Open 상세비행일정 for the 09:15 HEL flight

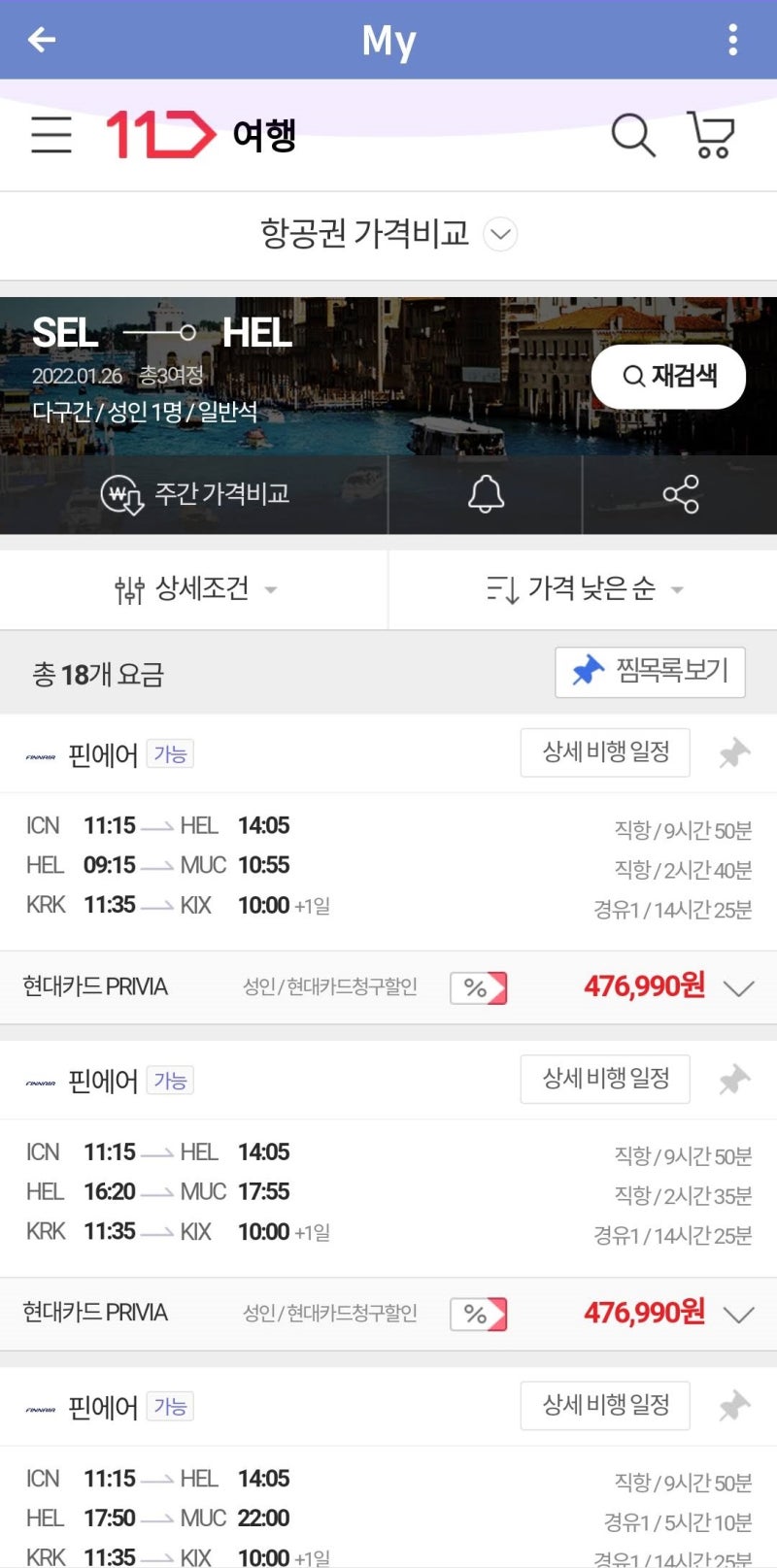tap(605, 752)
